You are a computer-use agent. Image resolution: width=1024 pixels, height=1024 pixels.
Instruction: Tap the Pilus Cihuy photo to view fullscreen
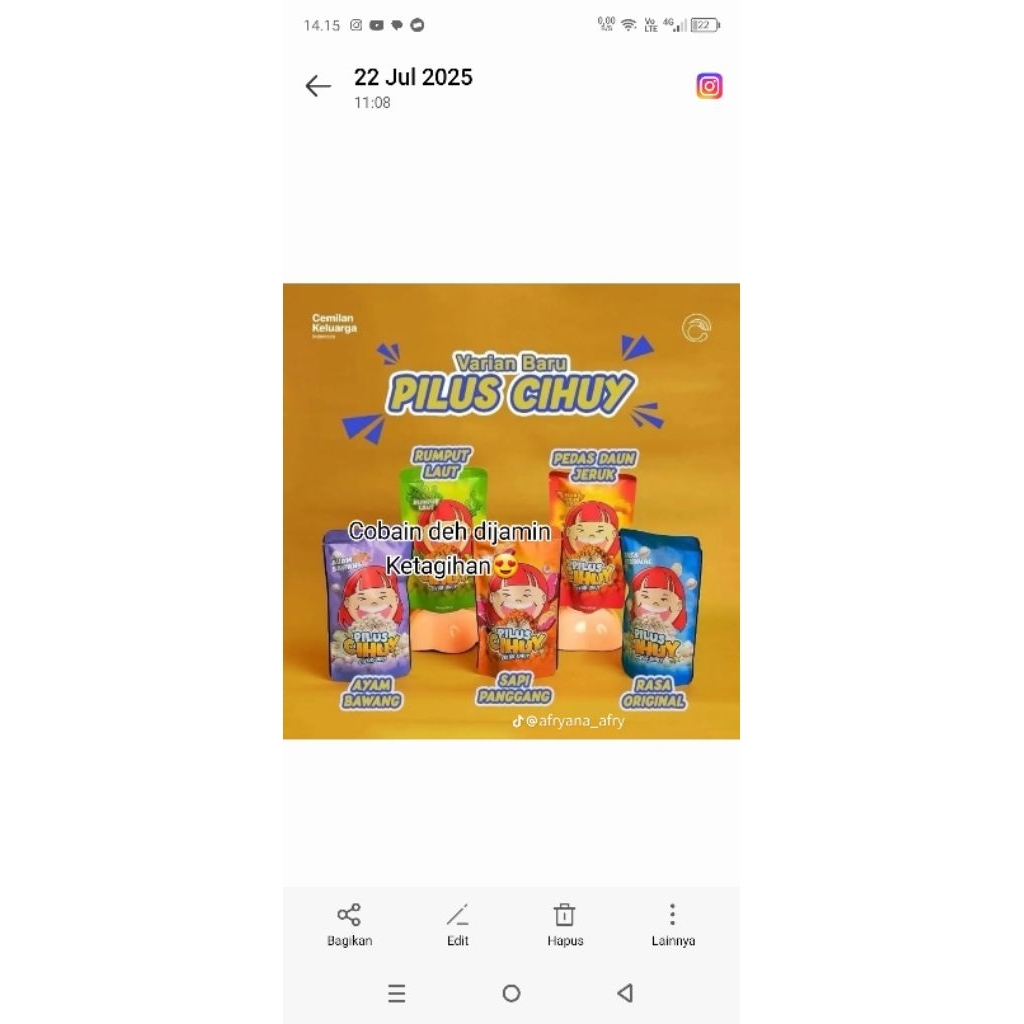511,511
